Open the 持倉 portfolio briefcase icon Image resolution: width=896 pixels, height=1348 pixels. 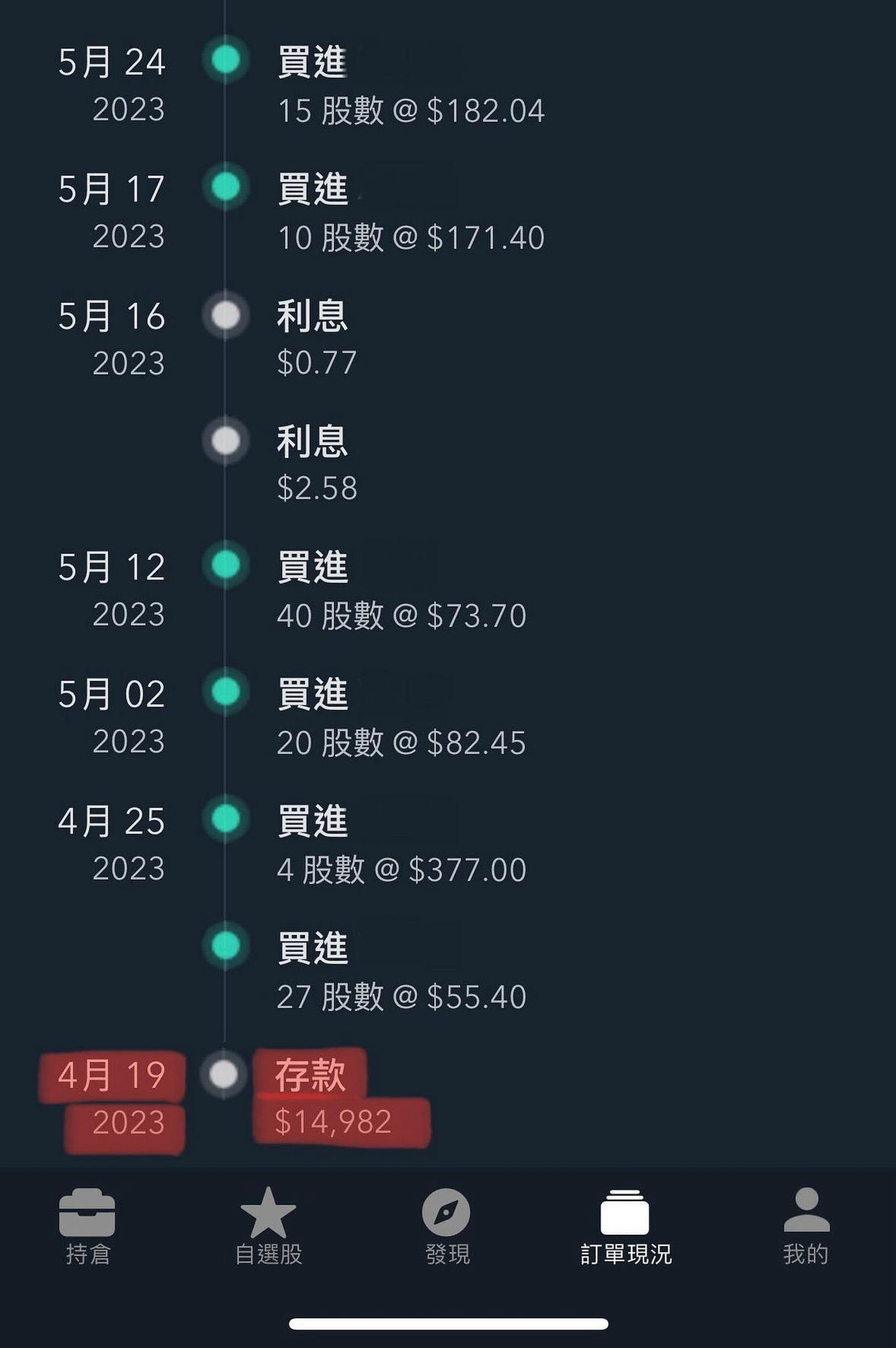pyautogui.click(x=90, y=1222)
